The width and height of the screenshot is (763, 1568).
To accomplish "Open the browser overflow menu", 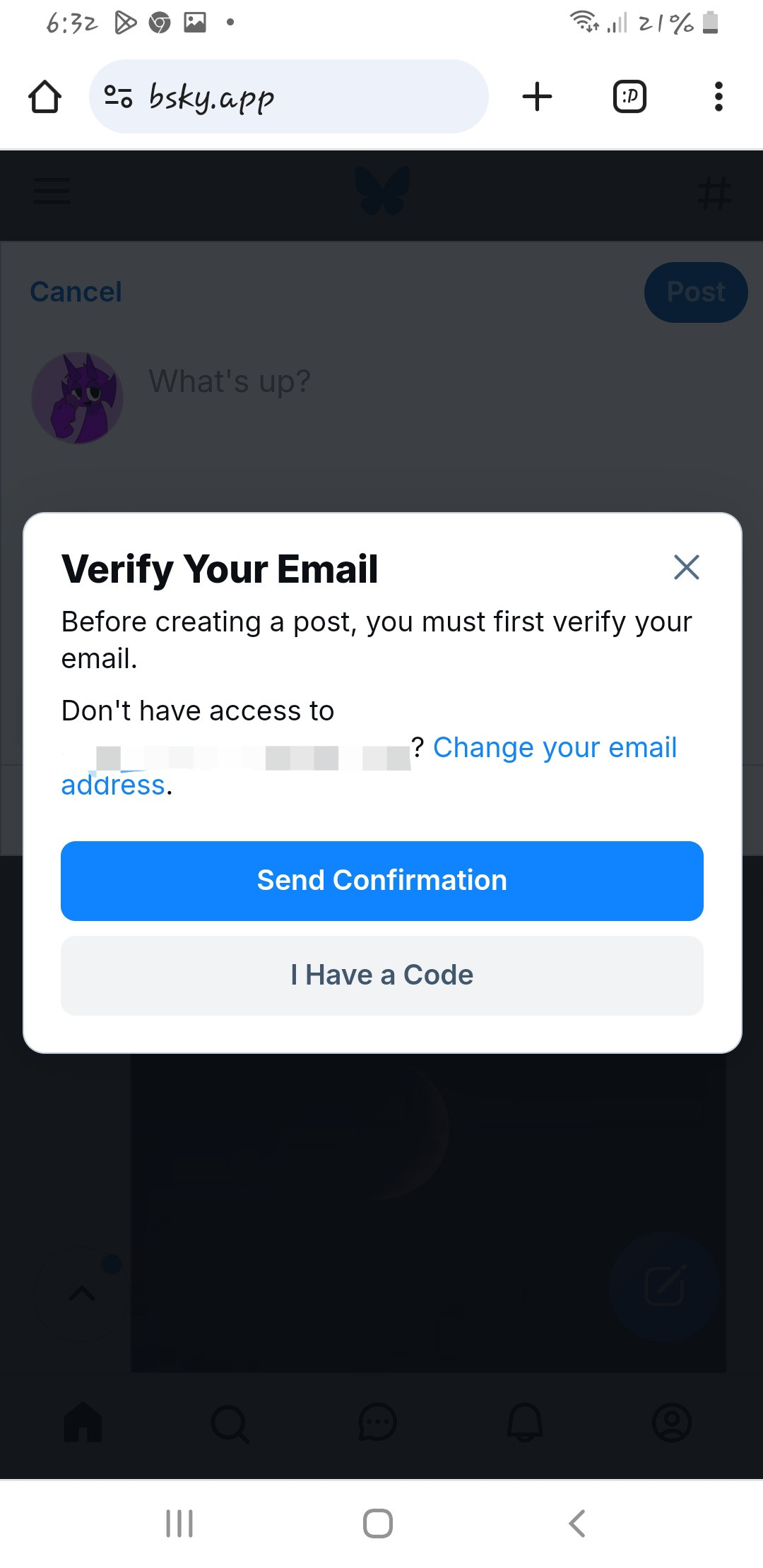I will click(x=718, y=97).
